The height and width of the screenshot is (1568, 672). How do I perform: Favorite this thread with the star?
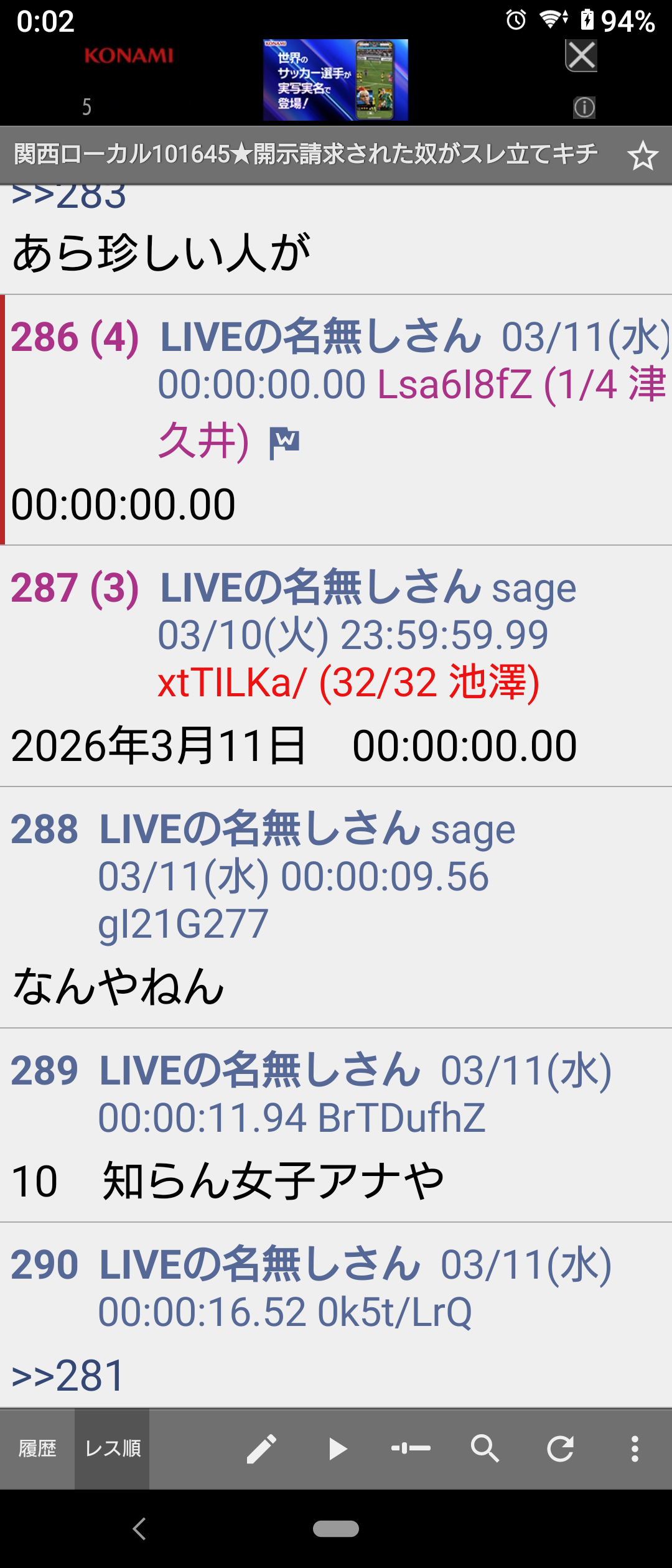point(642,156)
